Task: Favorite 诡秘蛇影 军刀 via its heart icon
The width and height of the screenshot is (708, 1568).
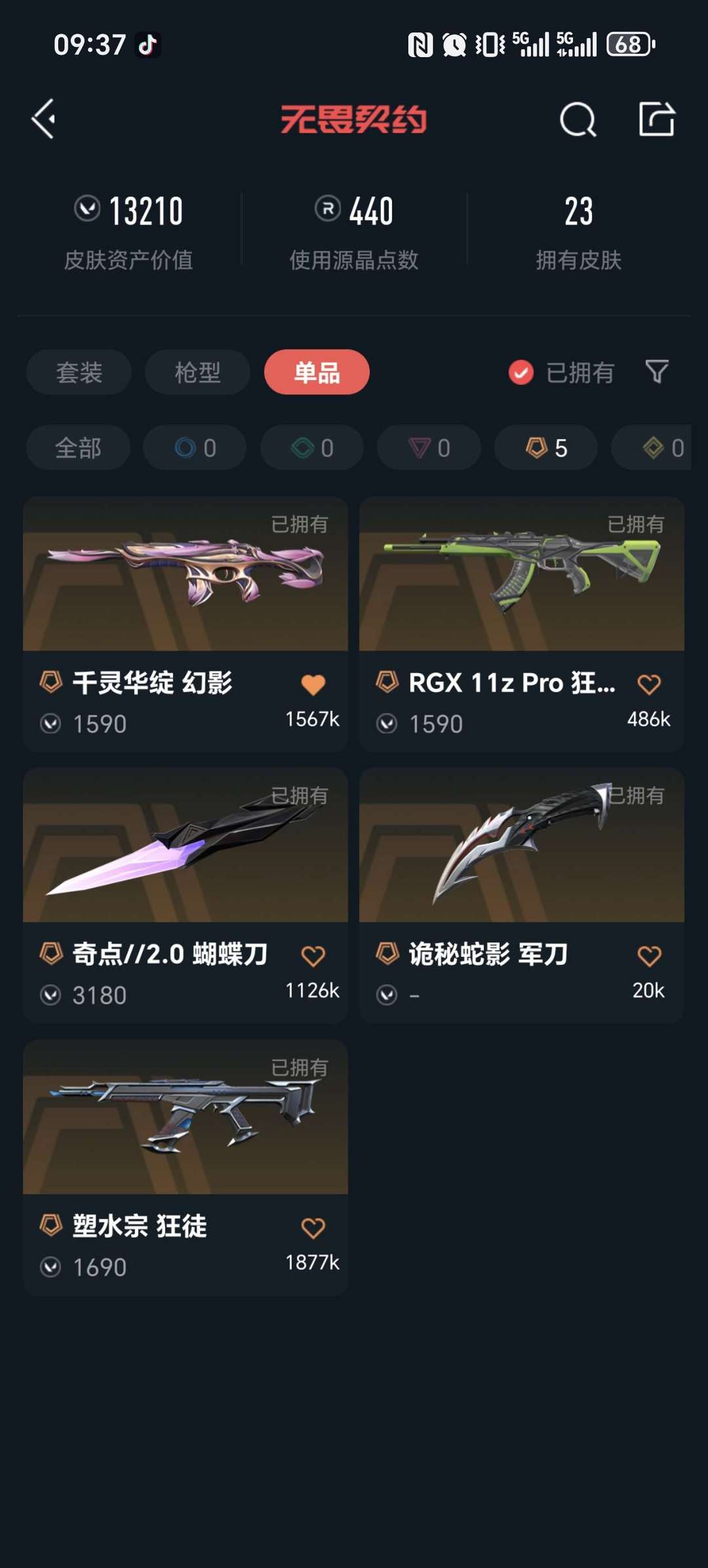Action: coord(648,955)
